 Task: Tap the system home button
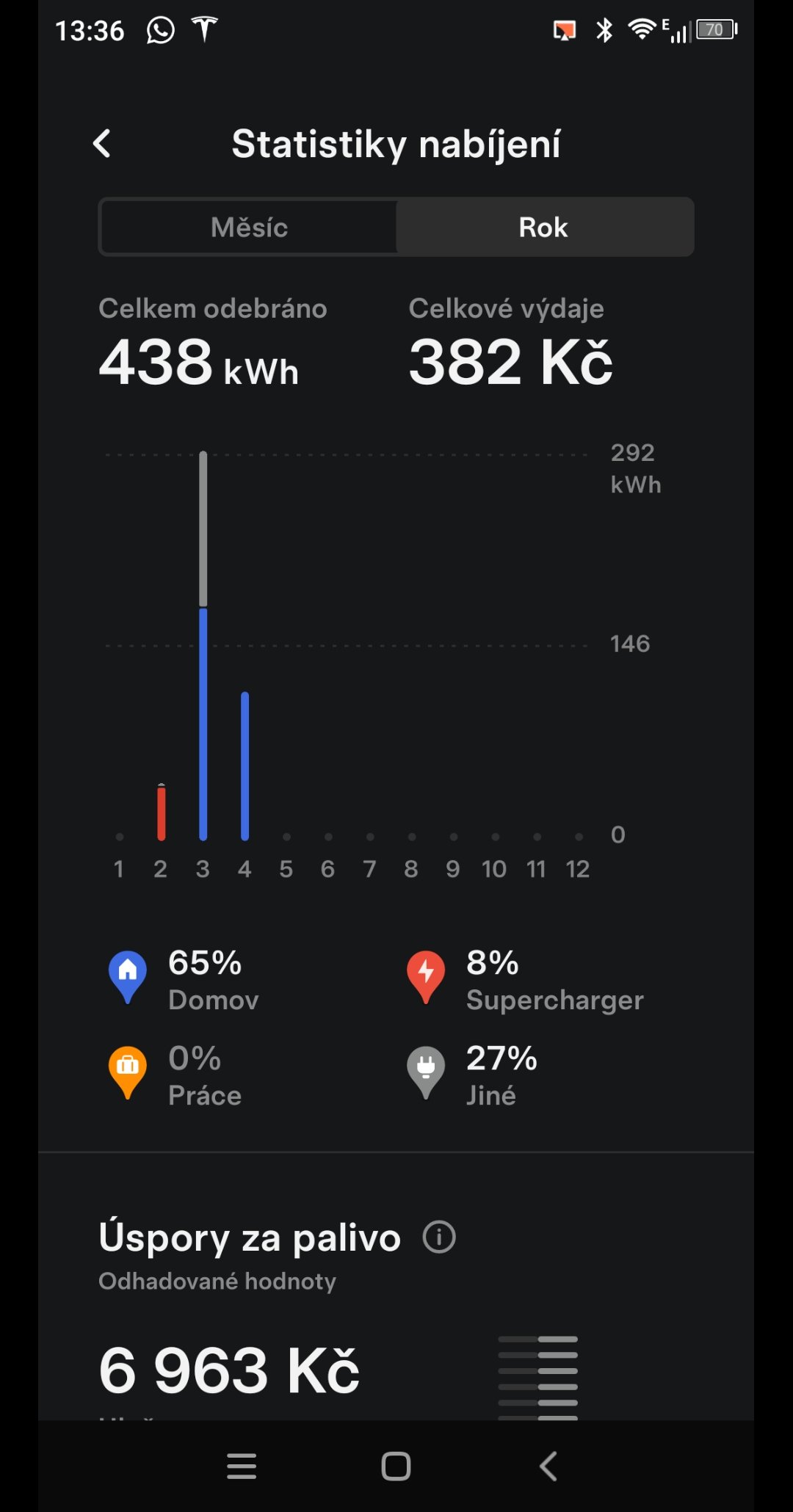click(396, 1466)
